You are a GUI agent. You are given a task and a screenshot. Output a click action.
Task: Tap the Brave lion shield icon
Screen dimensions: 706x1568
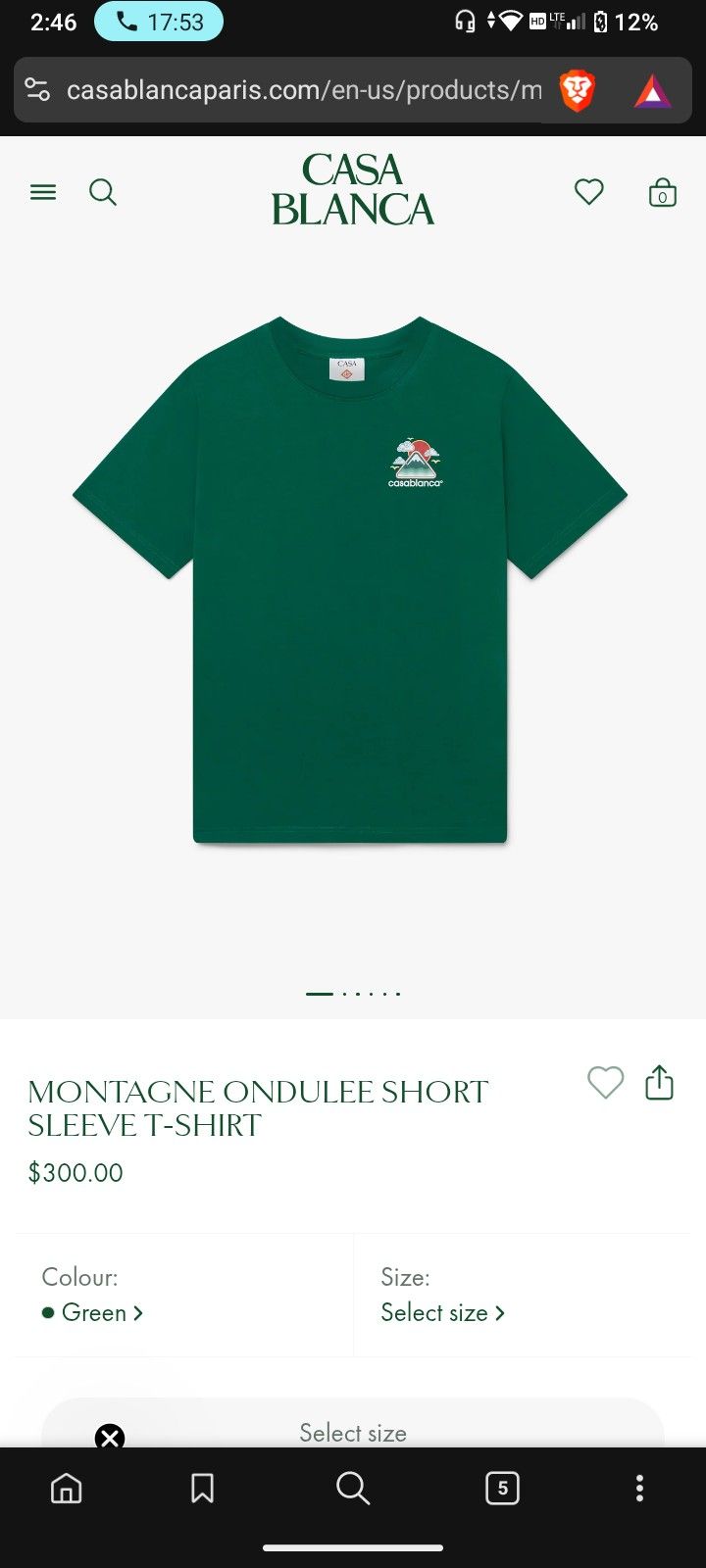[578, 89]
